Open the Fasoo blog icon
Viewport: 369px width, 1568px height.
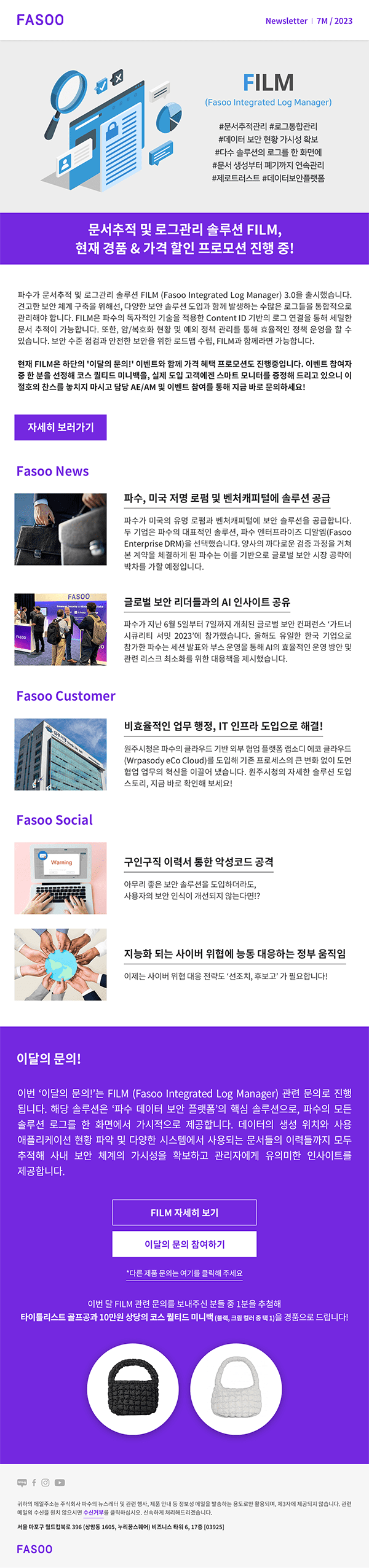[x=22, y=1483]
